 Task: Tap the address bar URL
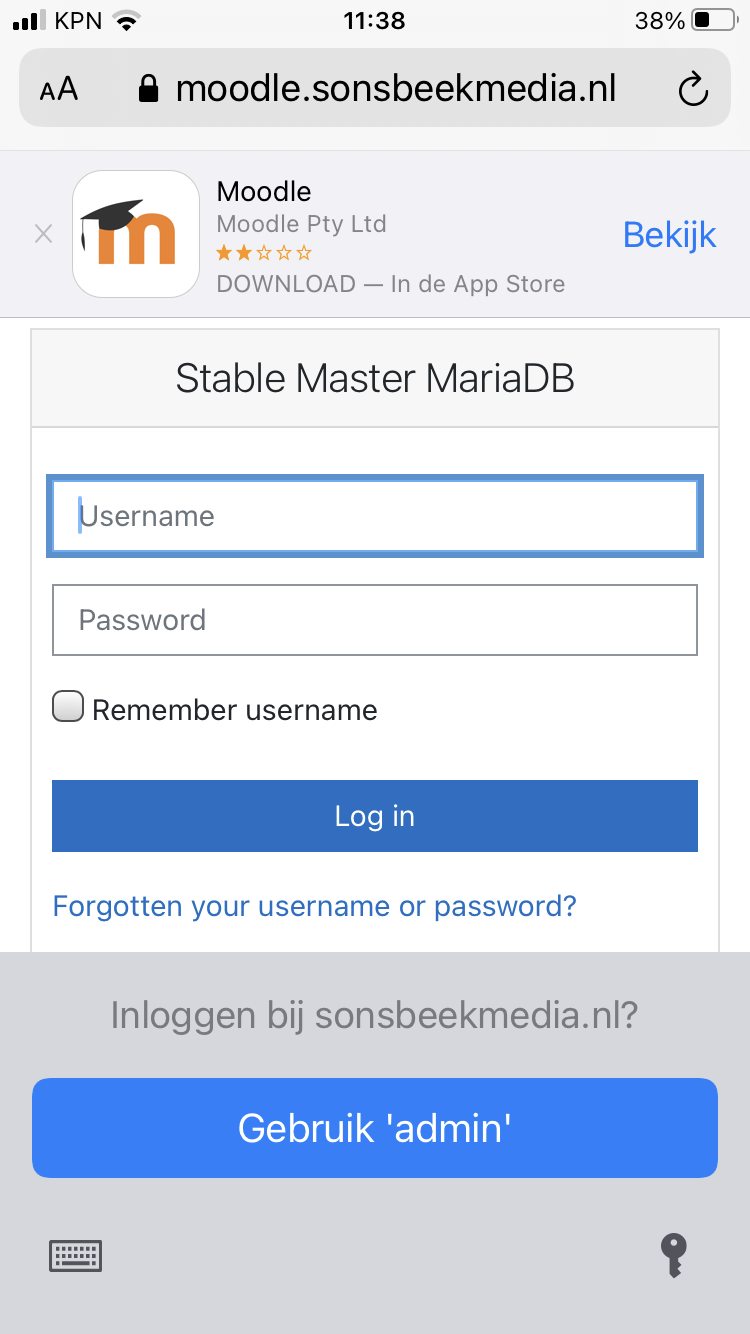[x=395, y=89]
